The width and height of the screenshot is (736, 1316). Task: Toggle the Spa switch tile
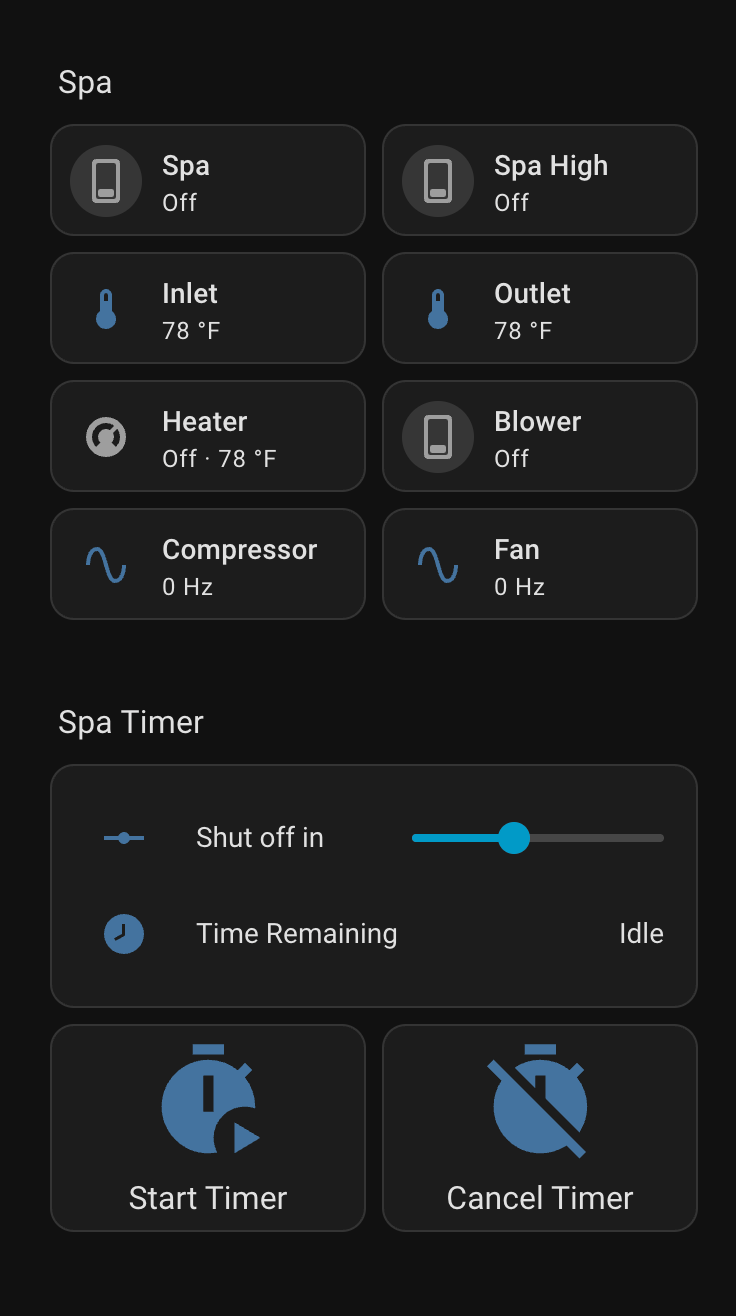(x=208, y=180)
